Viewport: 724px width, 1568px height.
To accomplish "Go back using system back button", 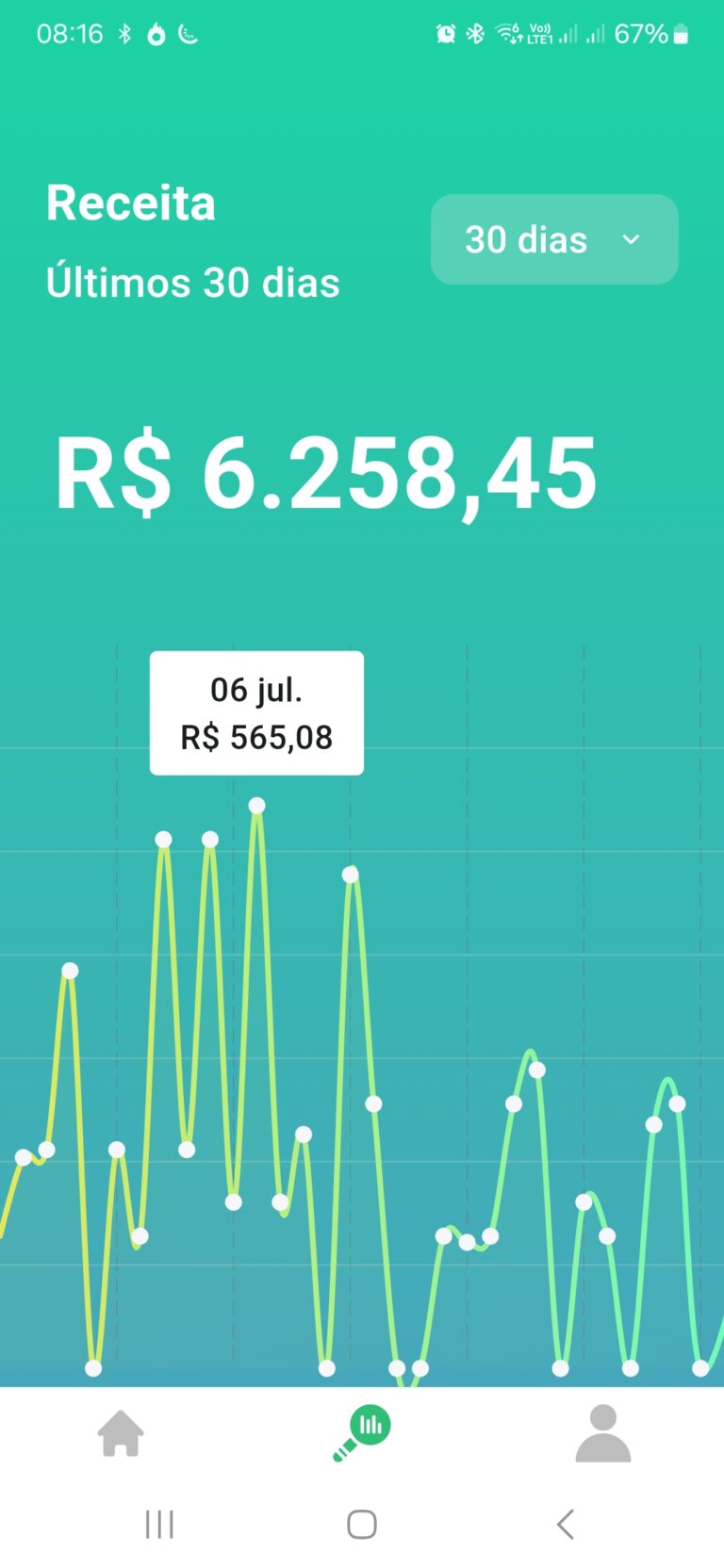I will (565, 1524).
